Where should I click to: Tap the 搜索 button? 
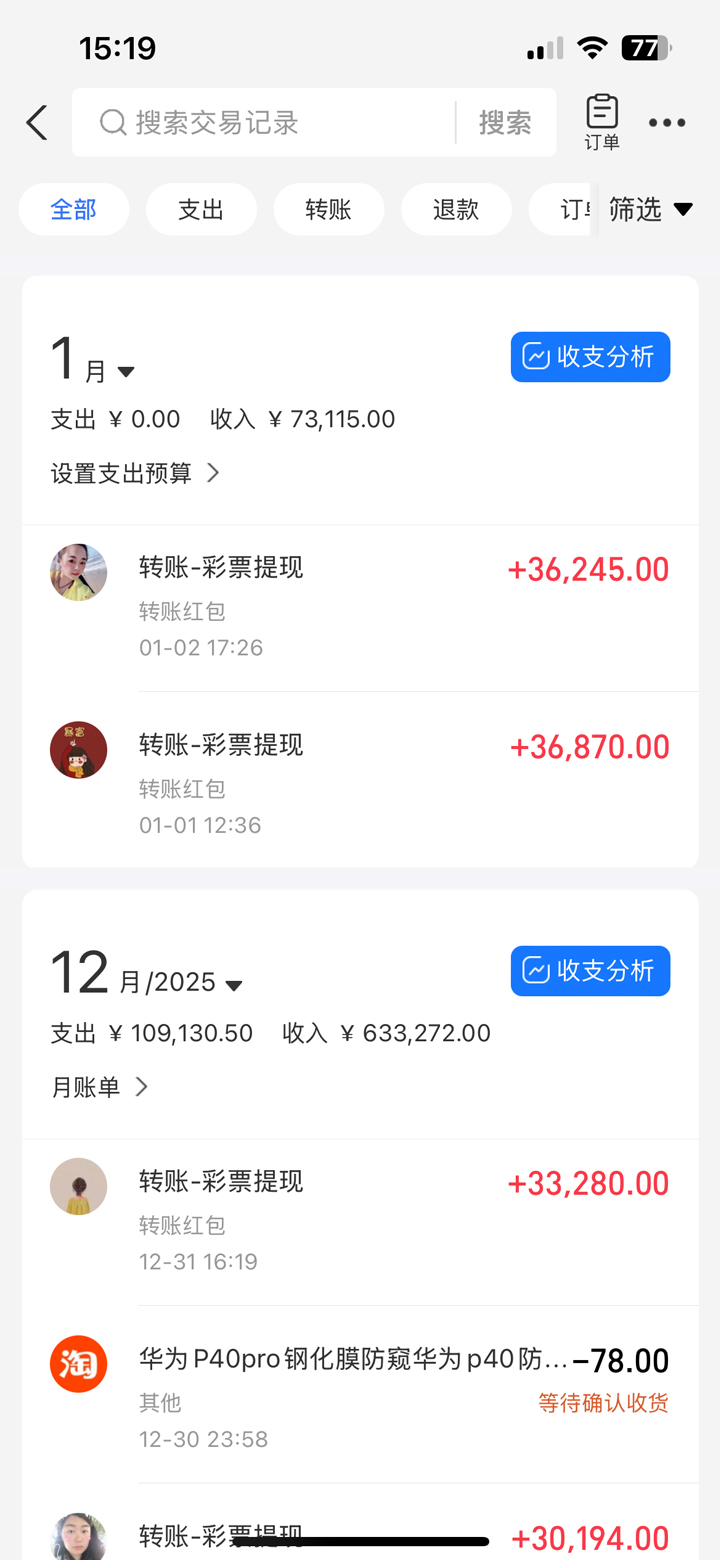[x=505, y=123]
